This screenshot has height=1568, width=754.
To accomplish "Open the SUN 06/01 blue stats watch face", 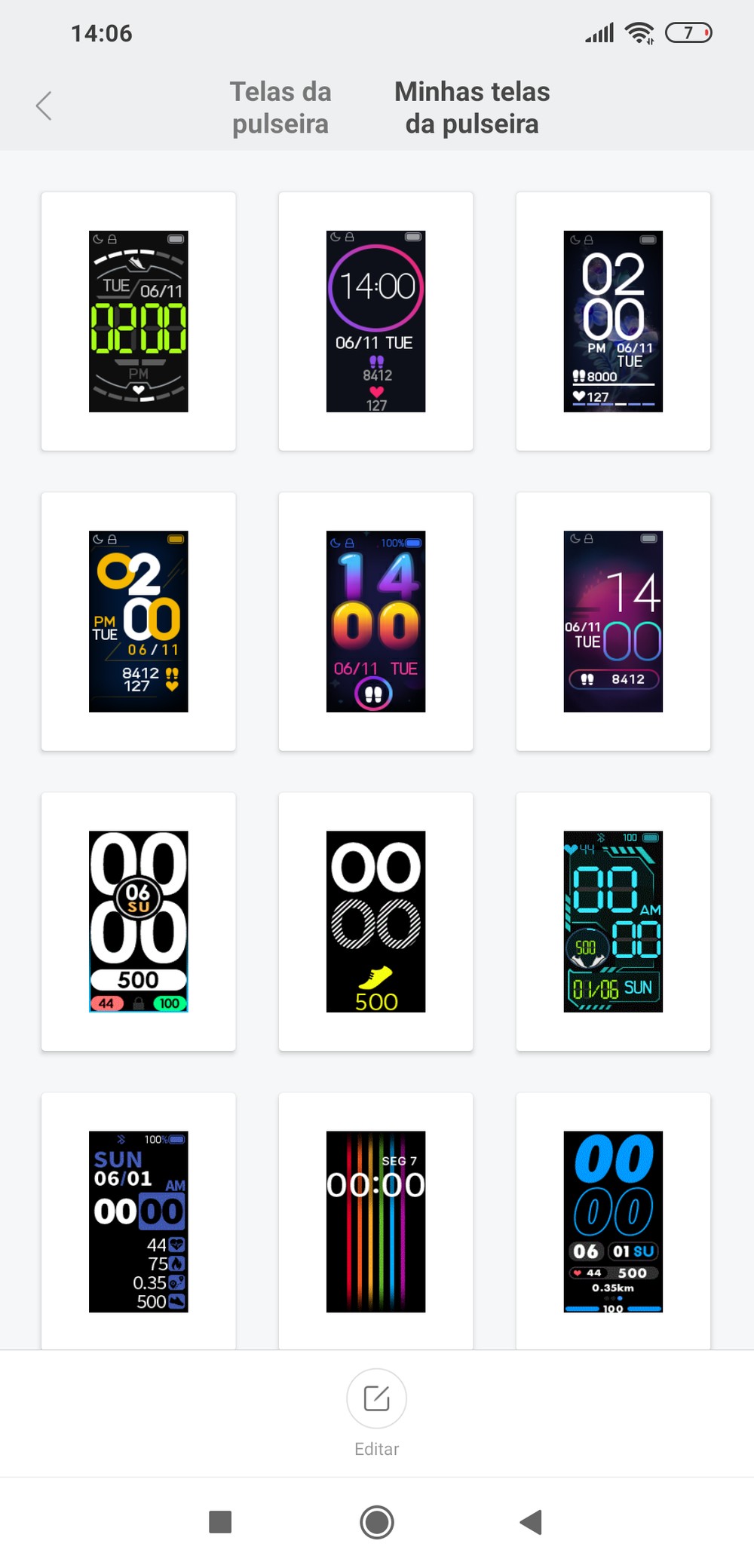I will tap(139, 1221).
